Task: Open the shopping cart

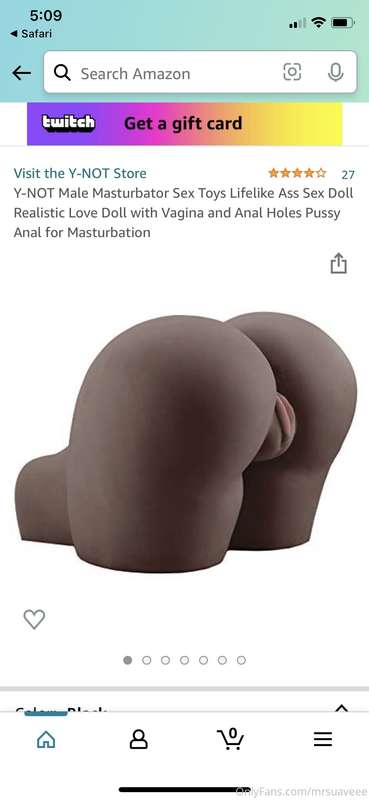Action: click(x=231, y=738)
